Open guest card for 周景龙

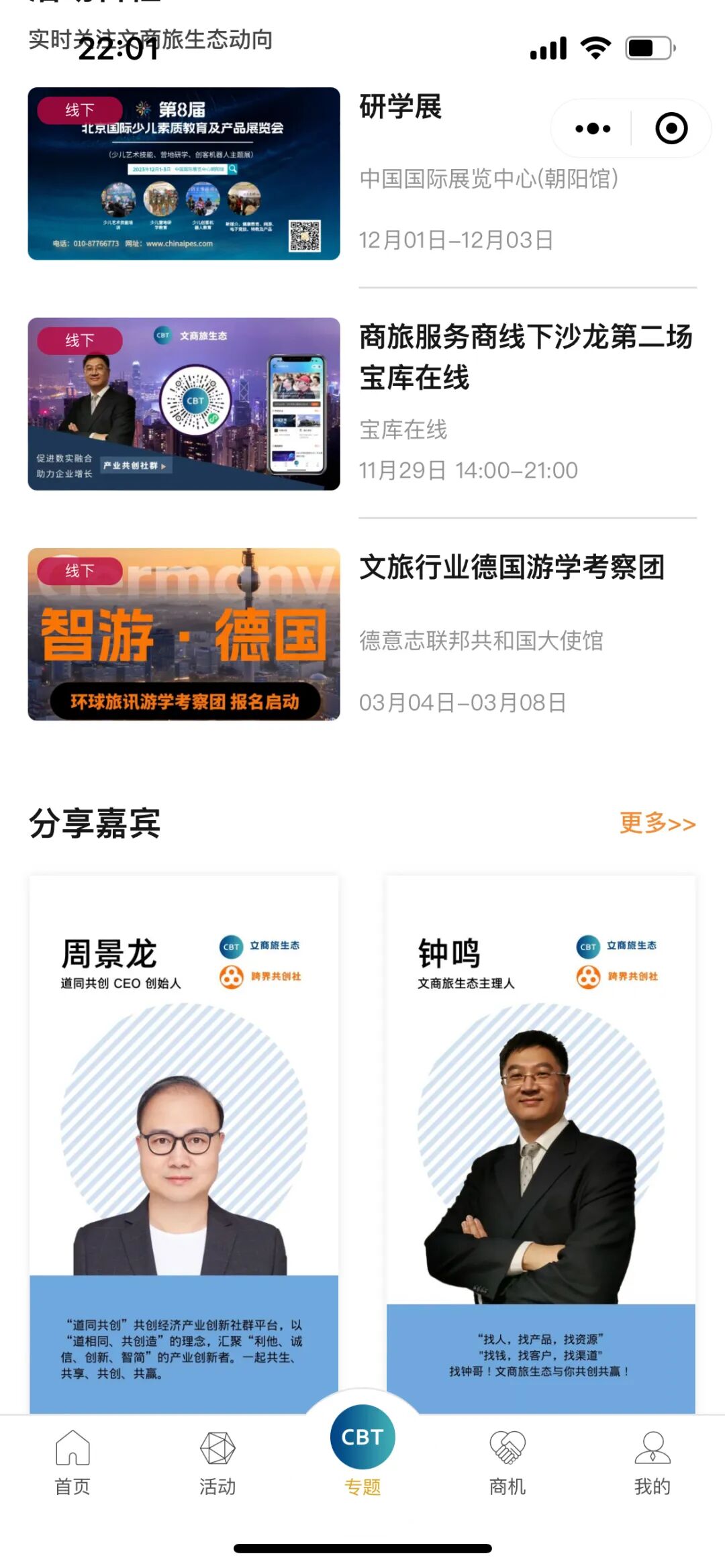click(184, 1141)
